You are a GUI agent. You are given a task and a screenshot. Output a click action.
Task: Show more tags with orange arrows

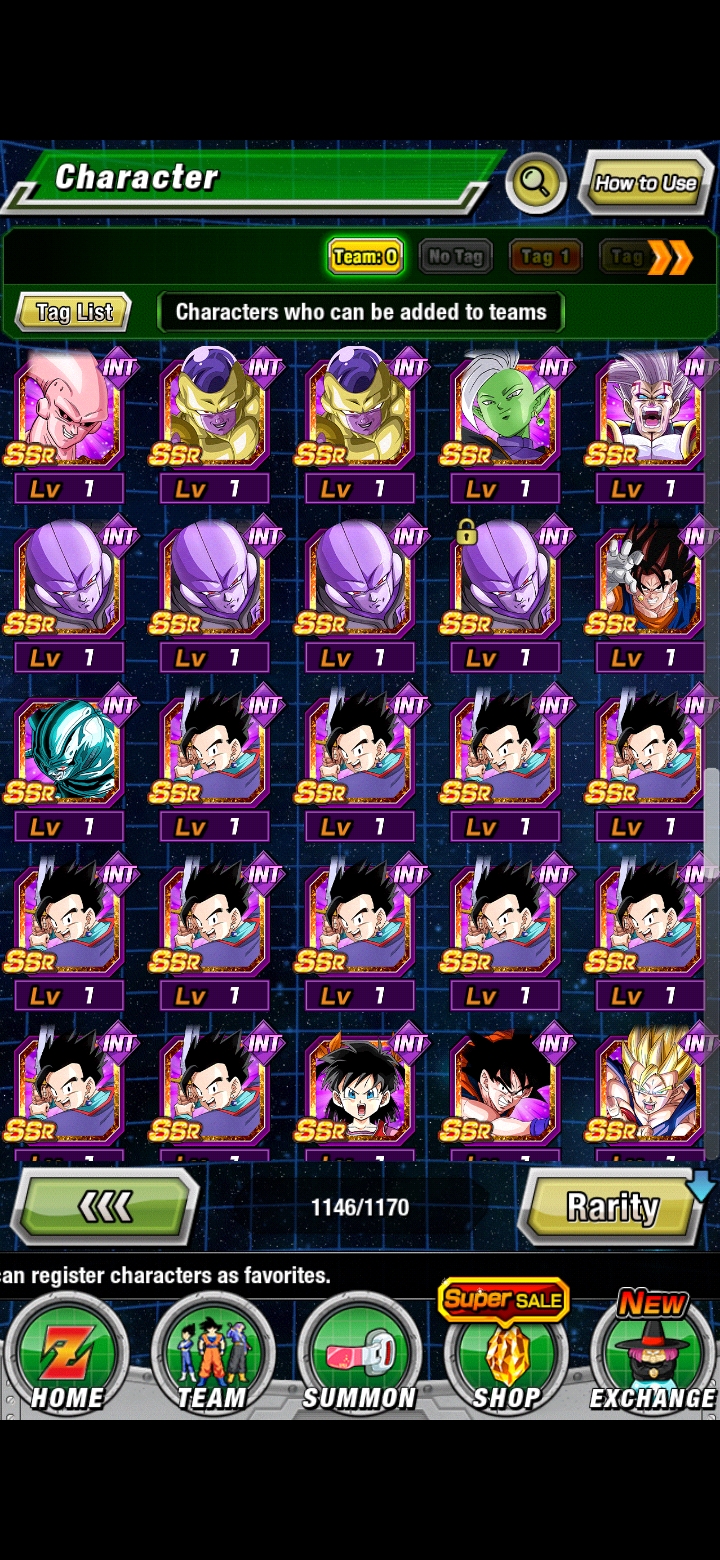[670, 257]
